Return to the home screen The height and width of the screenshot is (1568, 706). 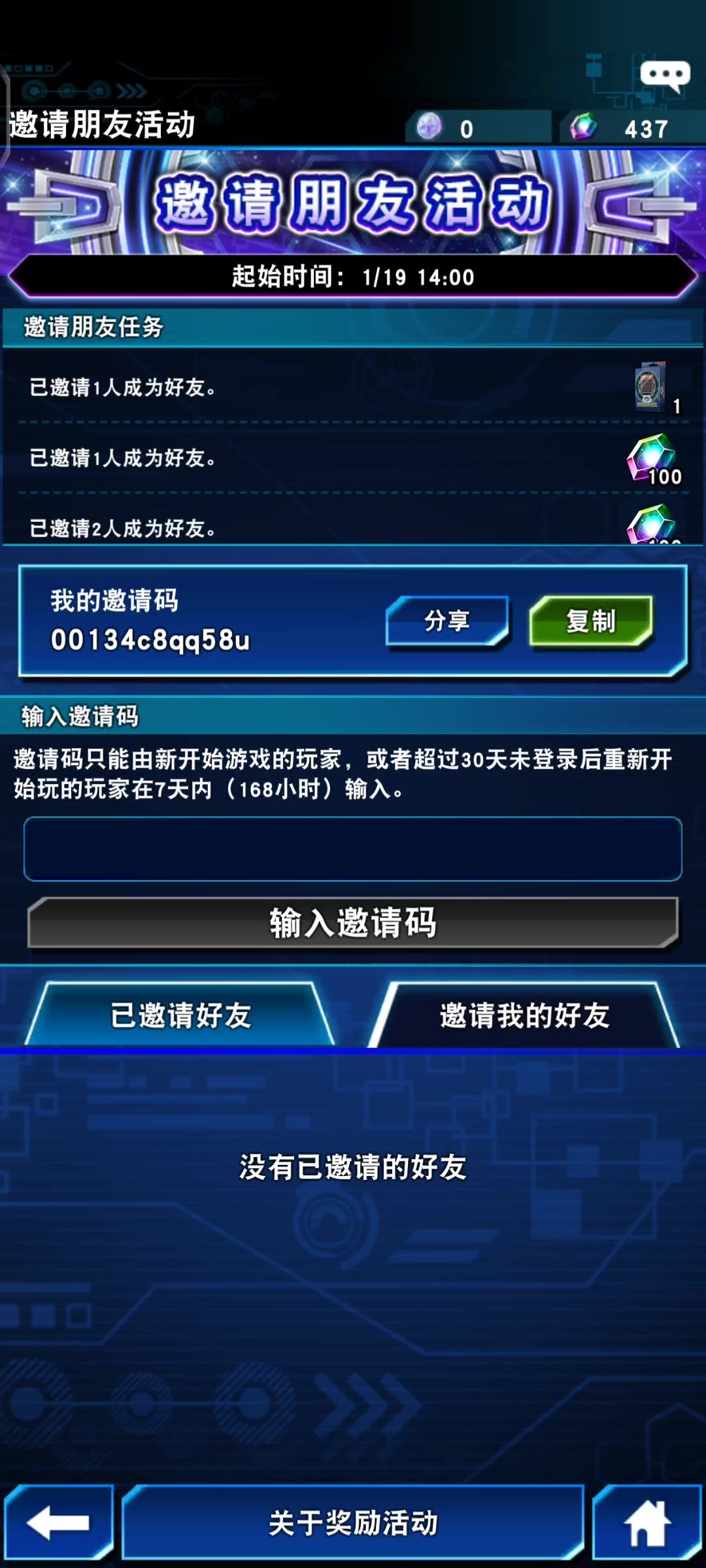(x=647, y=1522)
